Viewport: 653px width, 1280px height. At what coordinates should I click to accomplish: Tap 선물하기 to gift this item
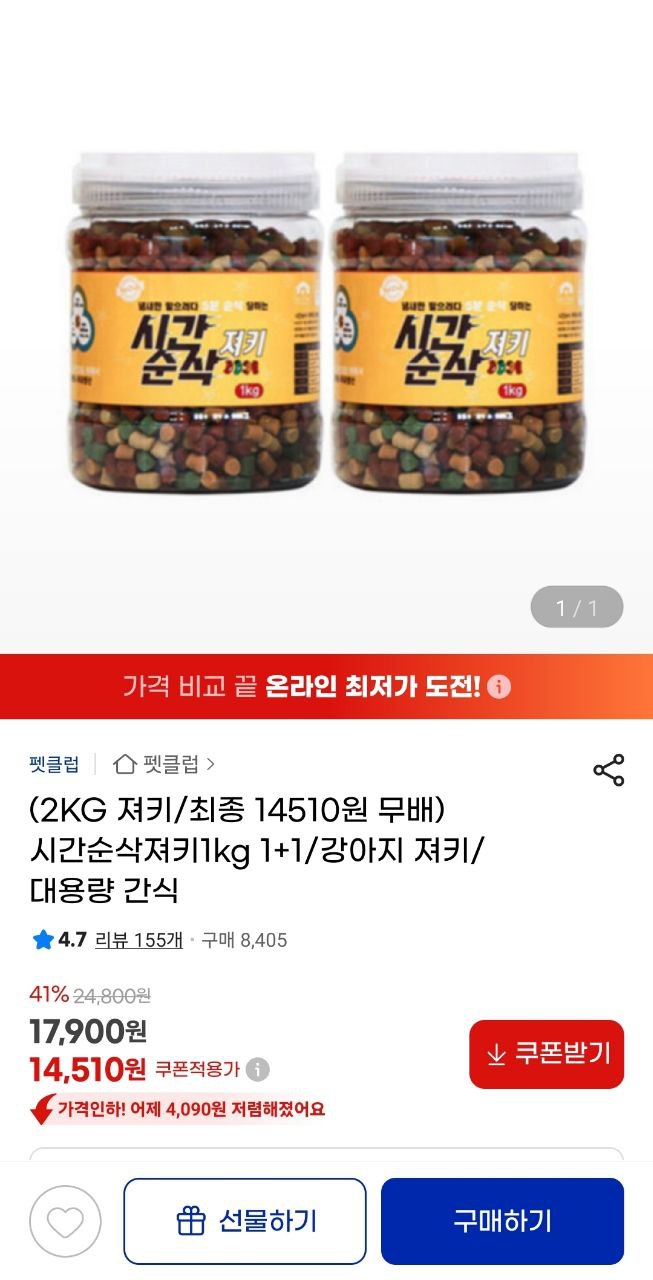point(245,1221)
